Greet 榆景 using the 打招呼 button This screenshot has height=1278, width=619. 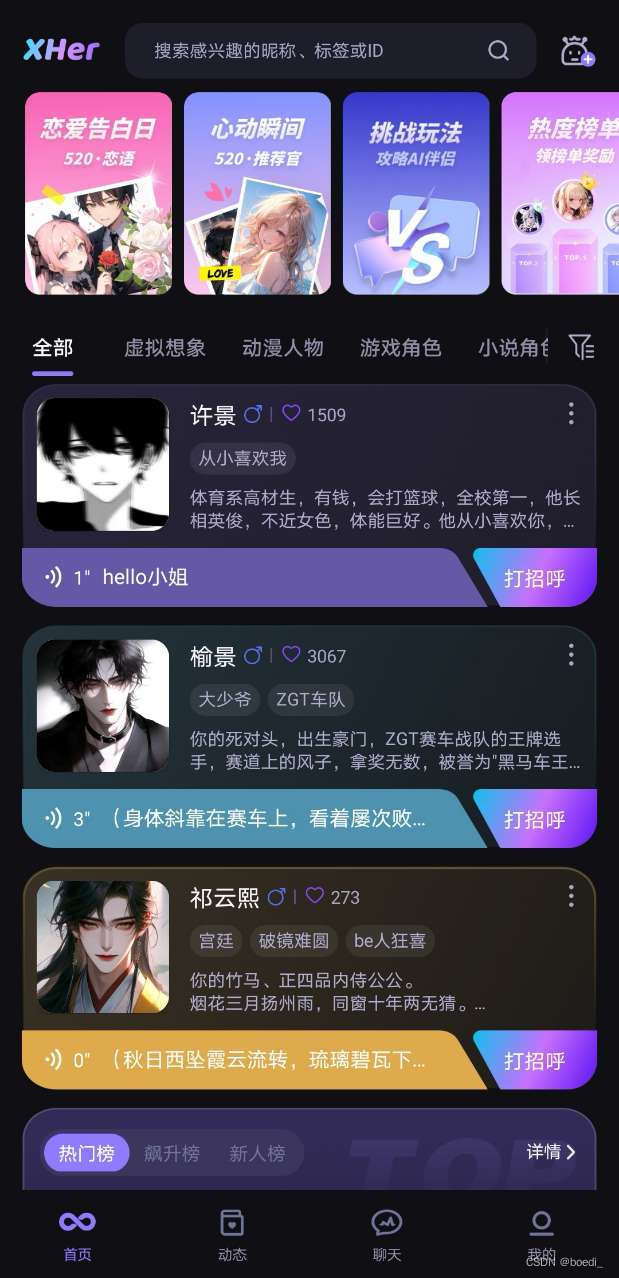pyautogui.click(x=536, y=819)
